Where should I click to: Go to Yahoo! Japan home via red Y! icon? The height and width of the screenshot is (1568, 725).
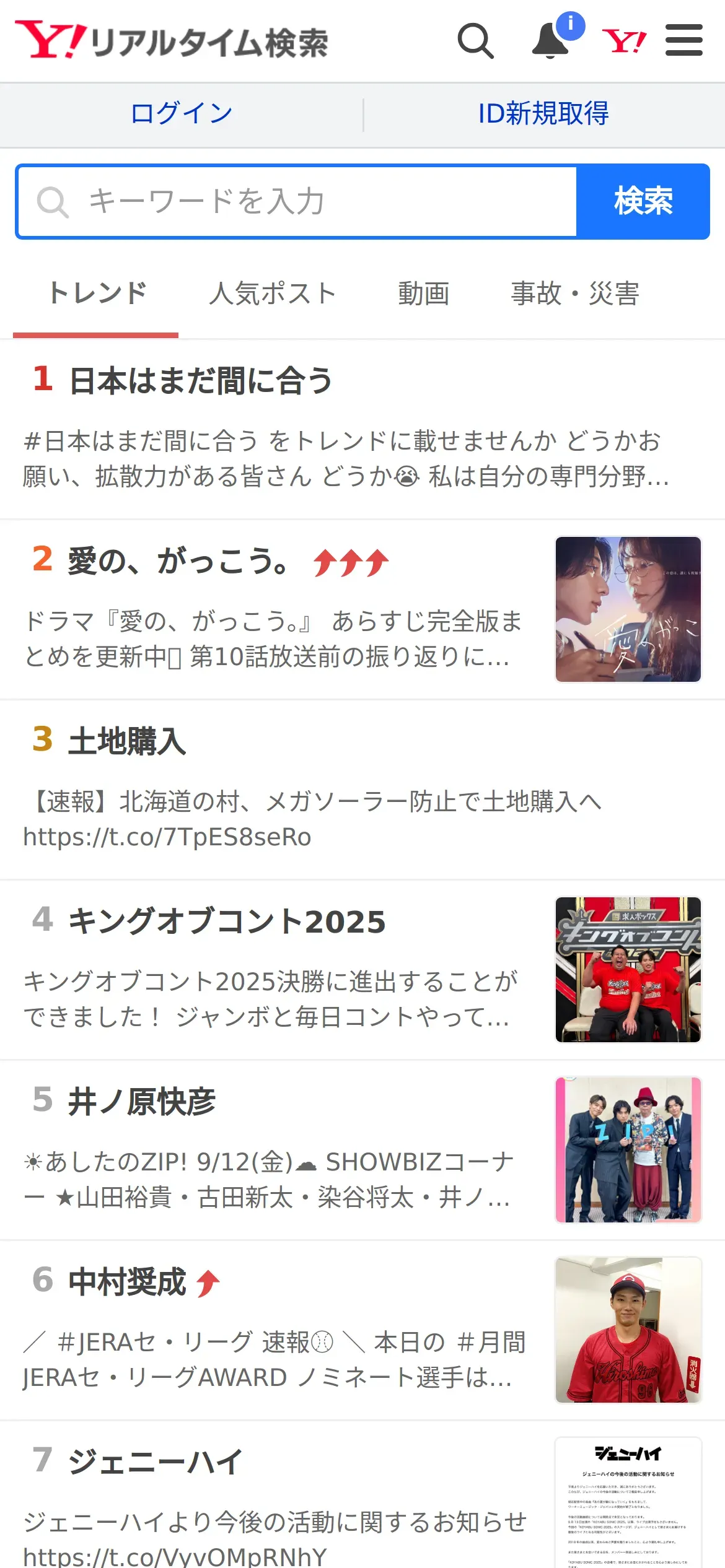[624, 41]
